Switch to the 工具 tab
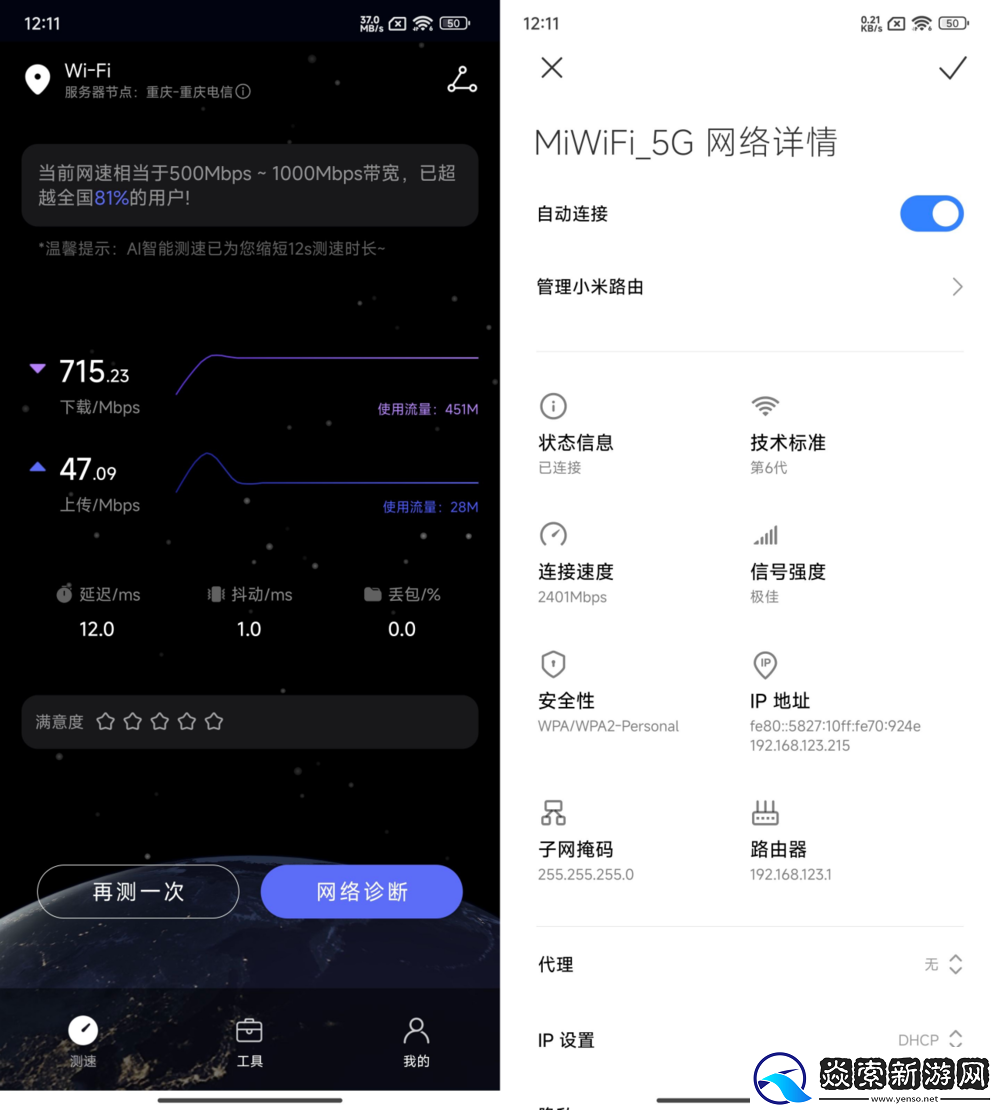The height and width of the screenshot is (1110, 1000). tap(249, 1040)
